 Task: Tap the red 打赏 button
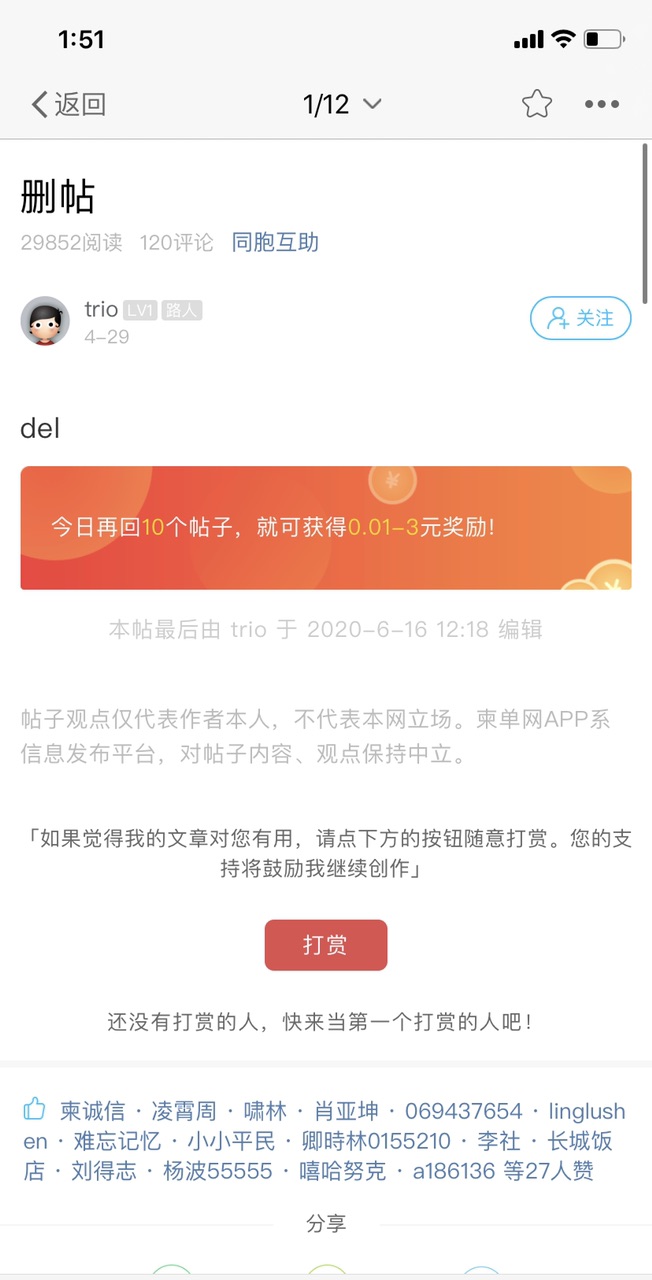325,945
